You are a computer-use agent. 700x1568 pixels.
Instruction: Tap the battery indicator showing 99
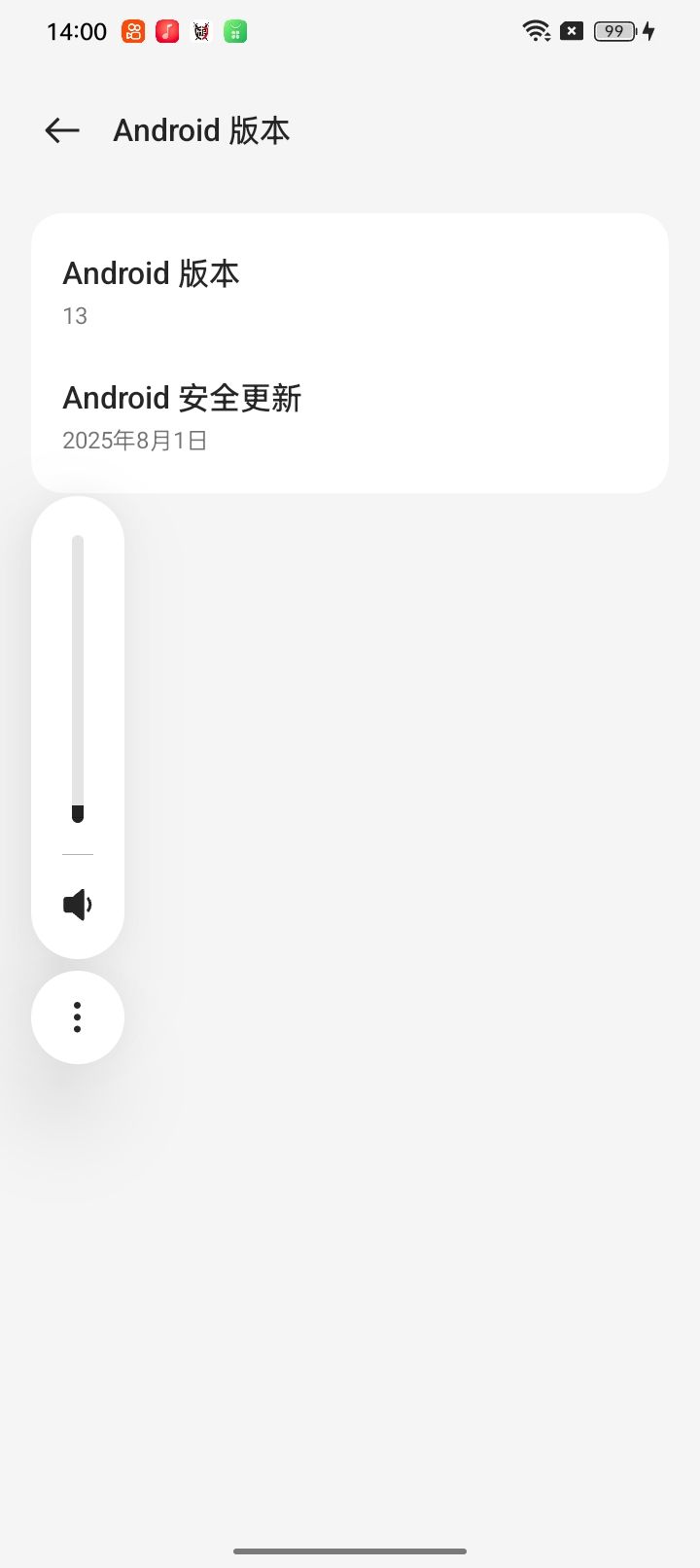point(612,30)
